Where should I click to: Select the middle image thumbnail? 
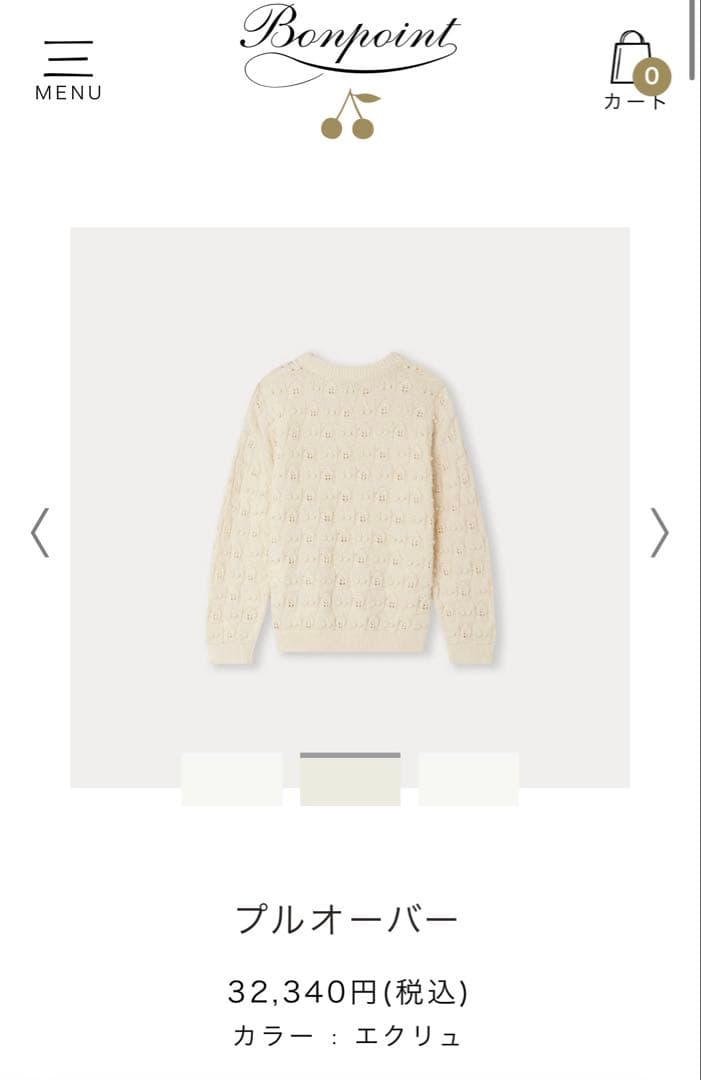pos(350,780)
